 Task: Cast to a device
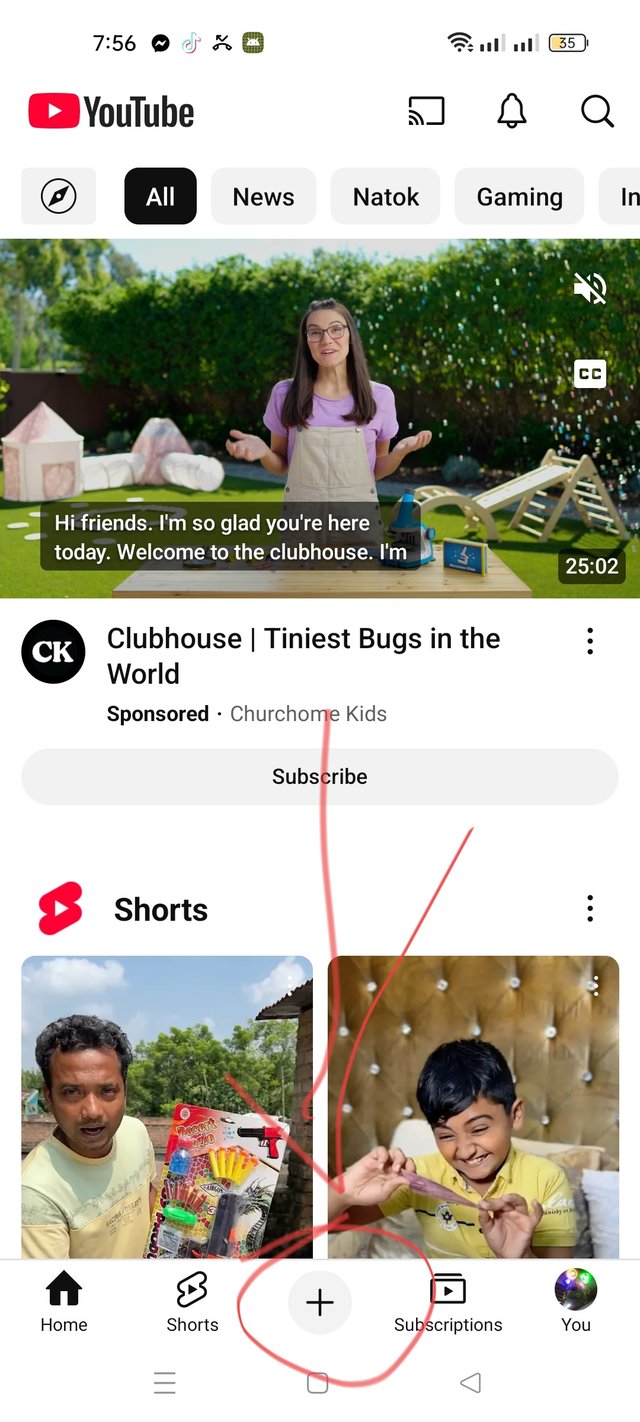click(x=426, y=111)
